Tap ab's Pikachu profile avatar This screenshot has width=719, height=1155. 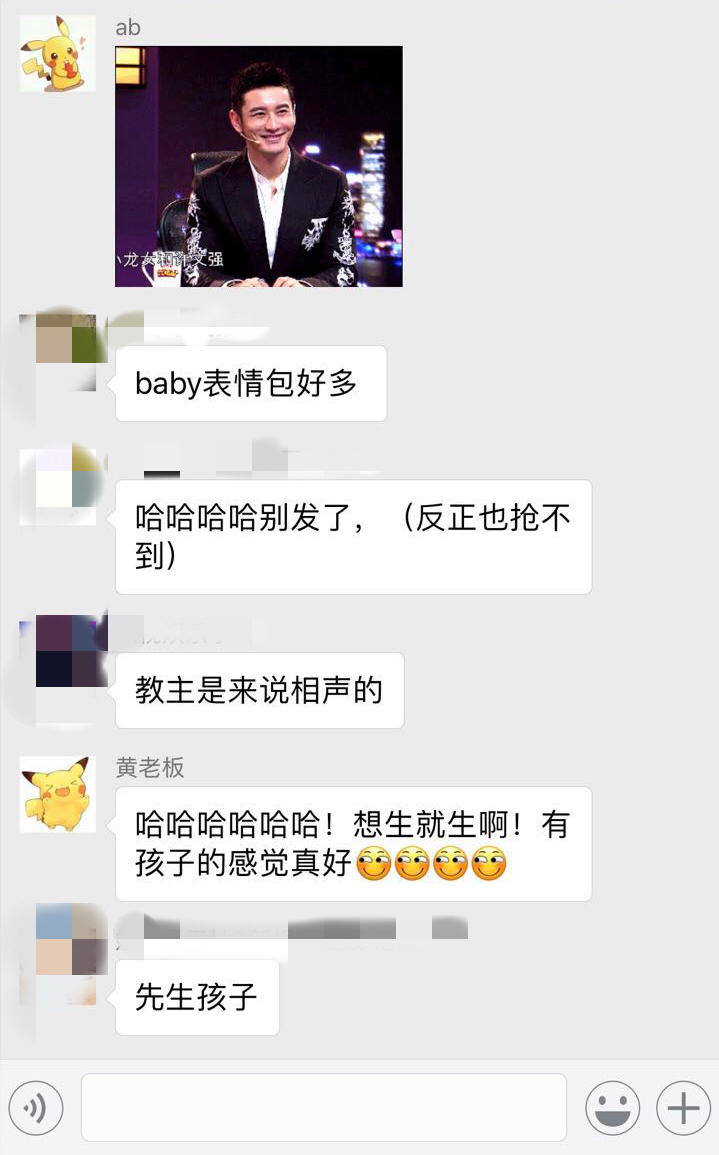coord(57,54)
